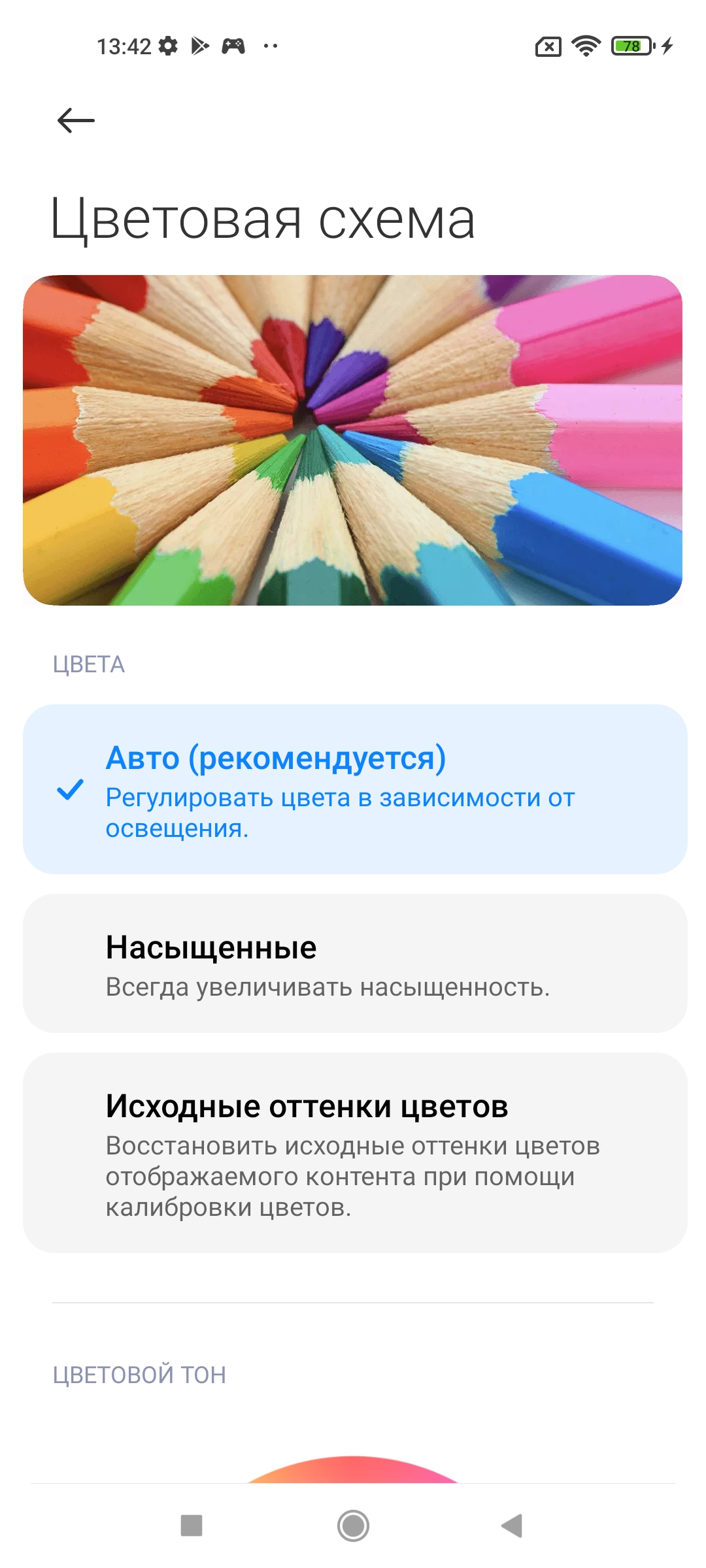This screenshot has width=706, height=1568.
Task: Open recent apps from navigation bar
Action: pyautogui.click(x=192, y=1526)
